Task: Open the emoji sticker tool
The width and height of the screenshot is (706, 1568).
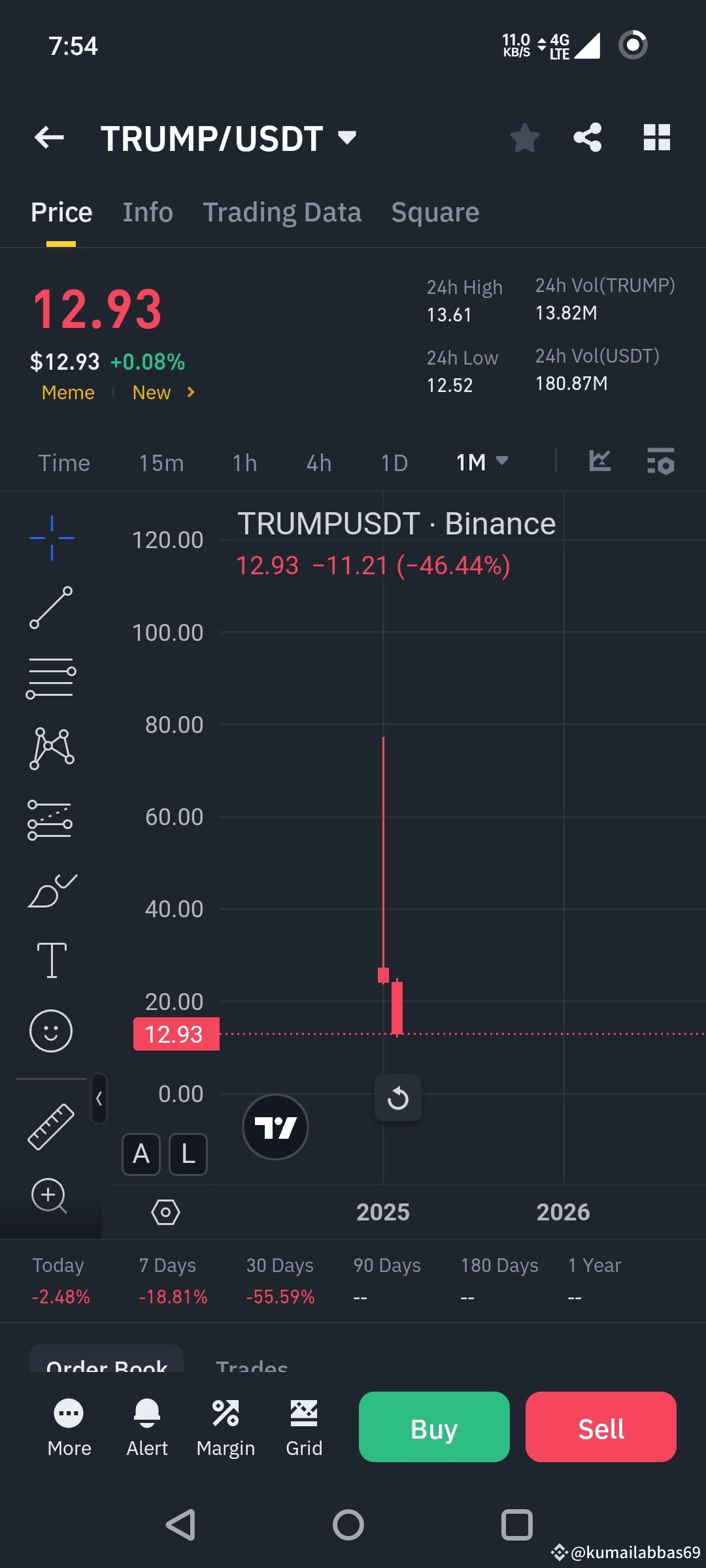Action: click(x=51, y=1029)
